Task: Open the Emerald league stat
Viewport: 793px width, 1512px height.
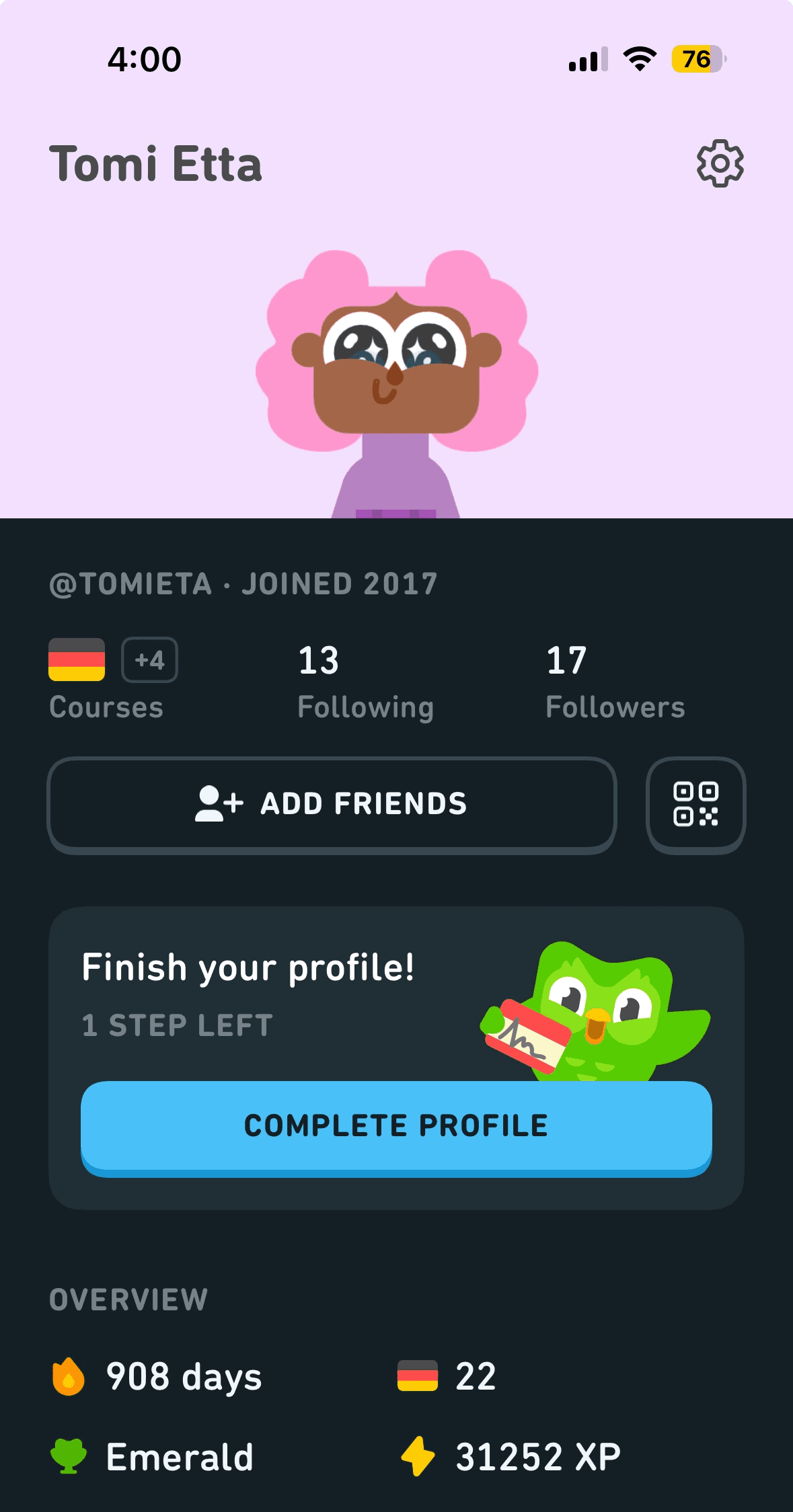Action: pos(153,1457)
